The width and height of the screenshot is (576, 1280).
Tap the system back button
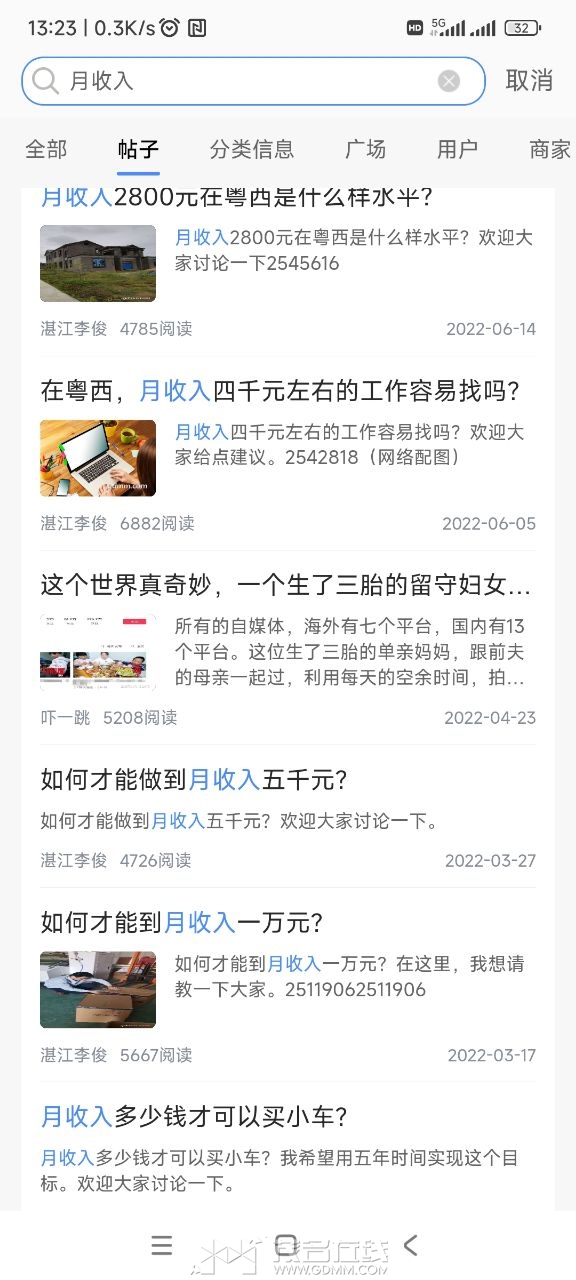point(410,1245)
